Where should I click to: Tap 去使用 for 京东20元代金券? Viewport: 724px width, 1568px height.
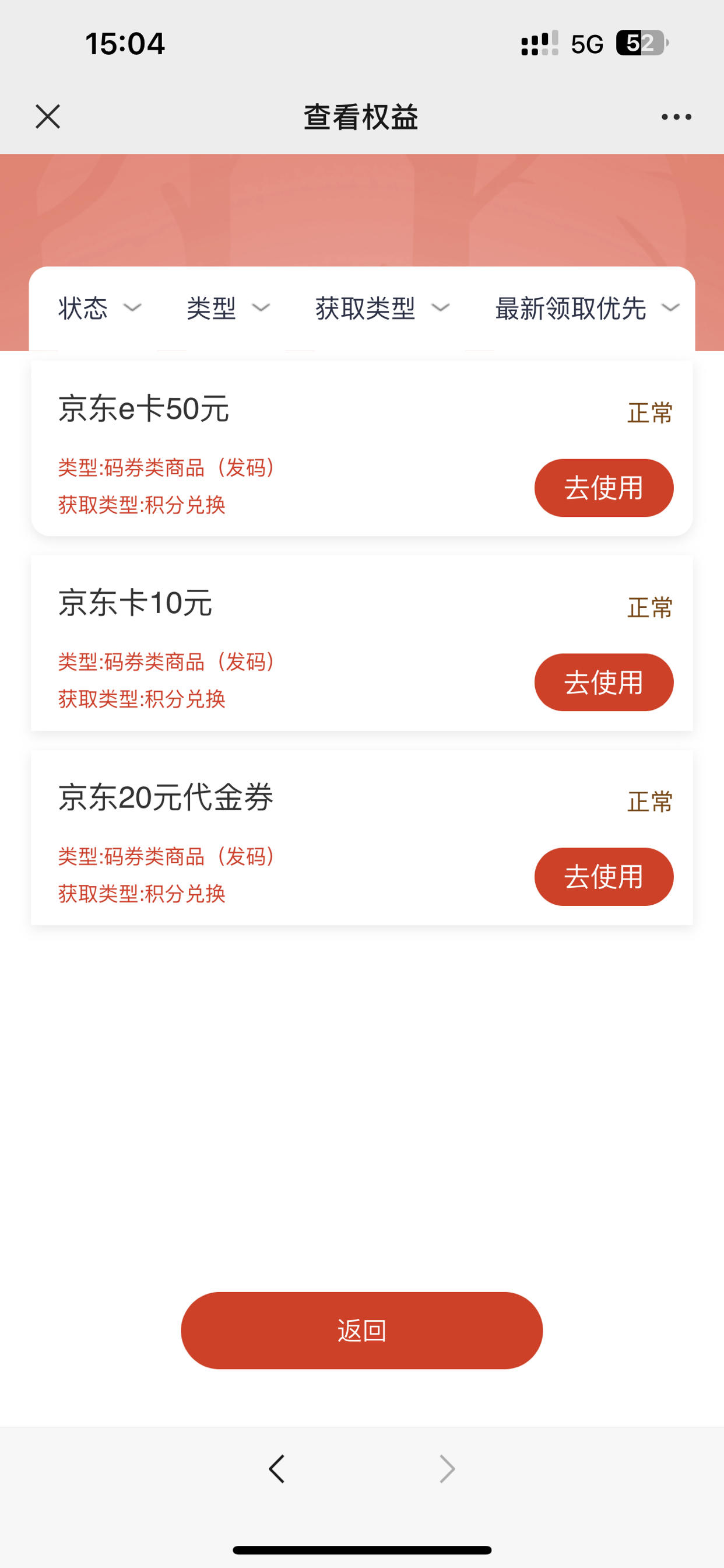click(x=603, y=877)
